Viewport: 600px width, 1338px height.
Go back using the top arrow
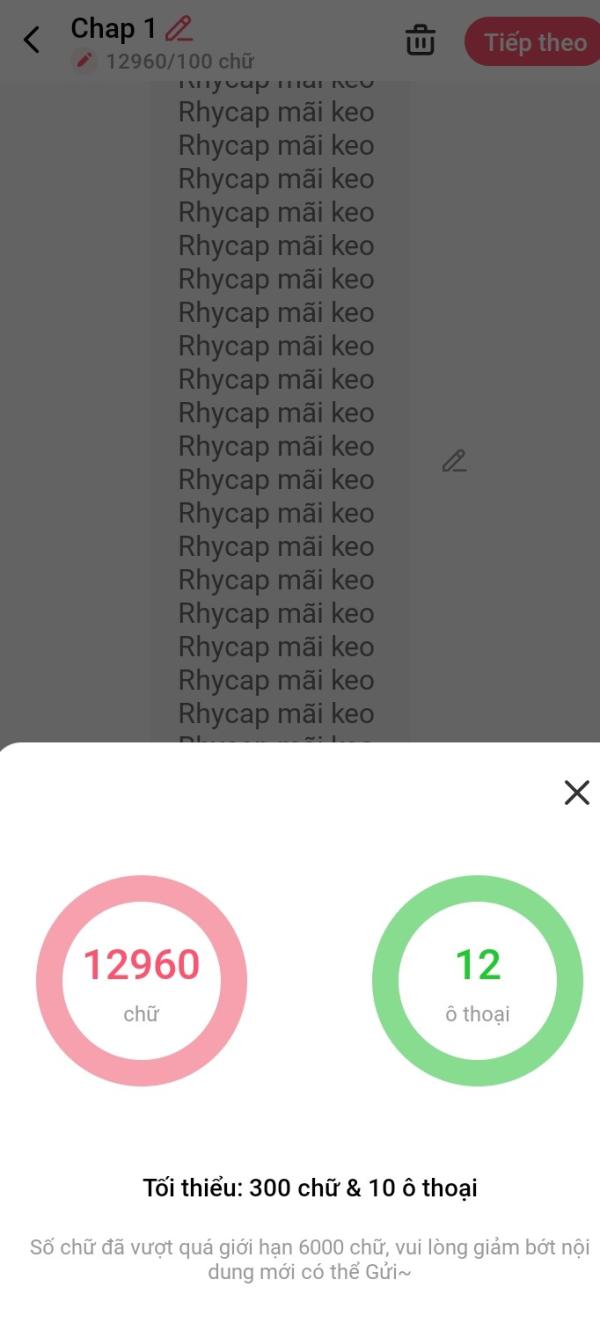(32, 41)
